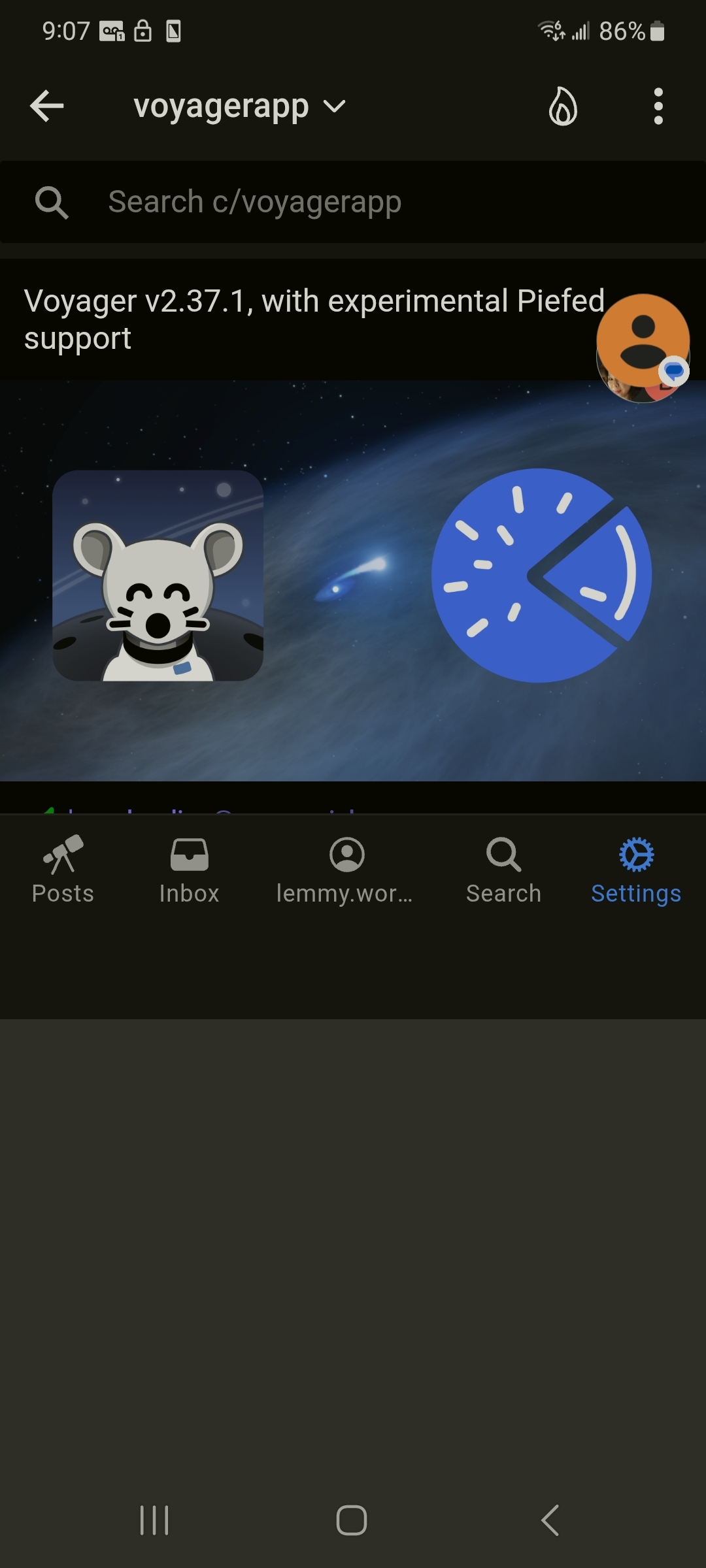Select the Settings tab
This screenshot has height=1568, width=706.
click(x=636, y=870)
